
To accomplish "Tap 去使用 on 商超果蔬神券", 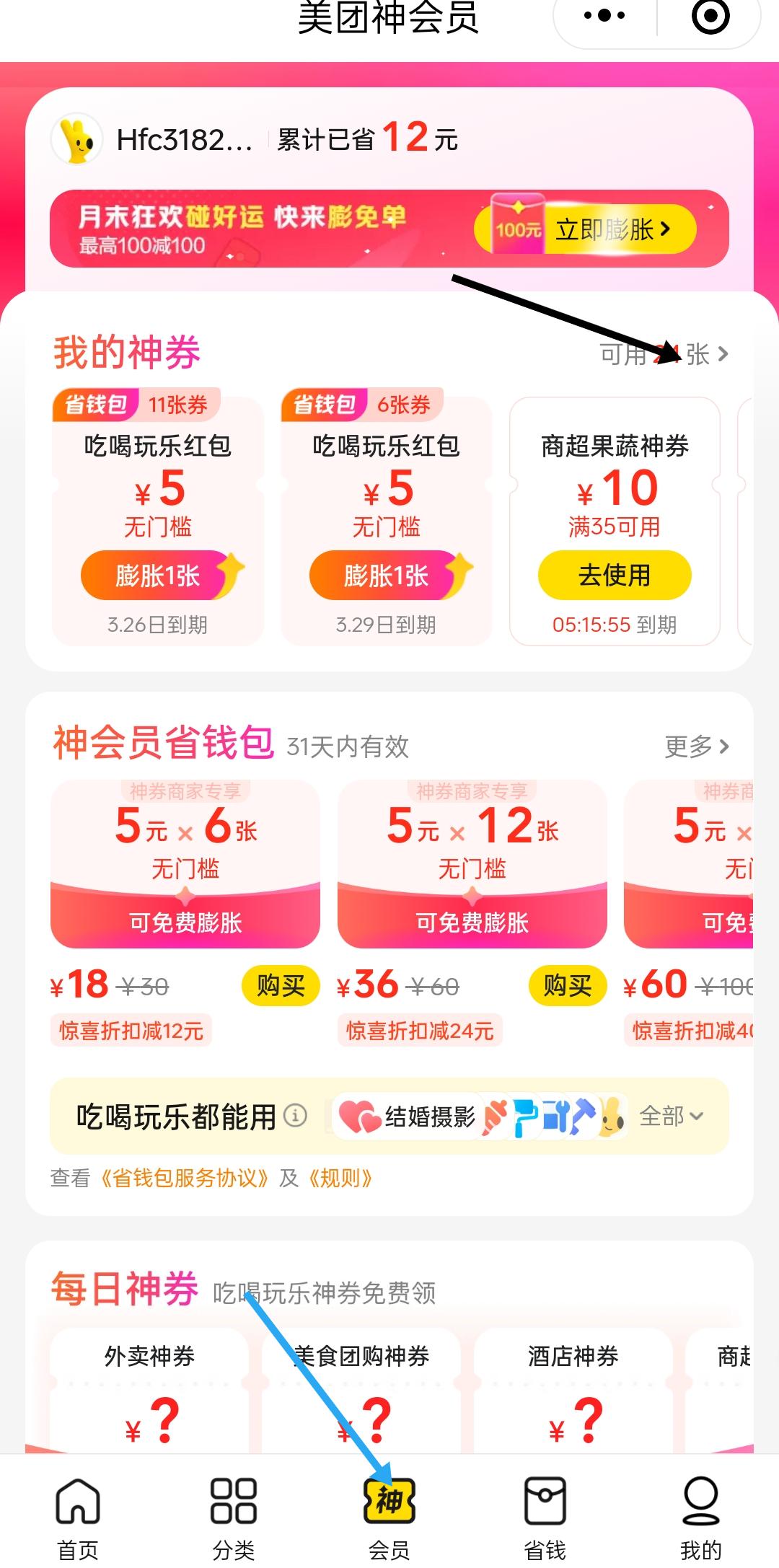I will tap(615, 576).
